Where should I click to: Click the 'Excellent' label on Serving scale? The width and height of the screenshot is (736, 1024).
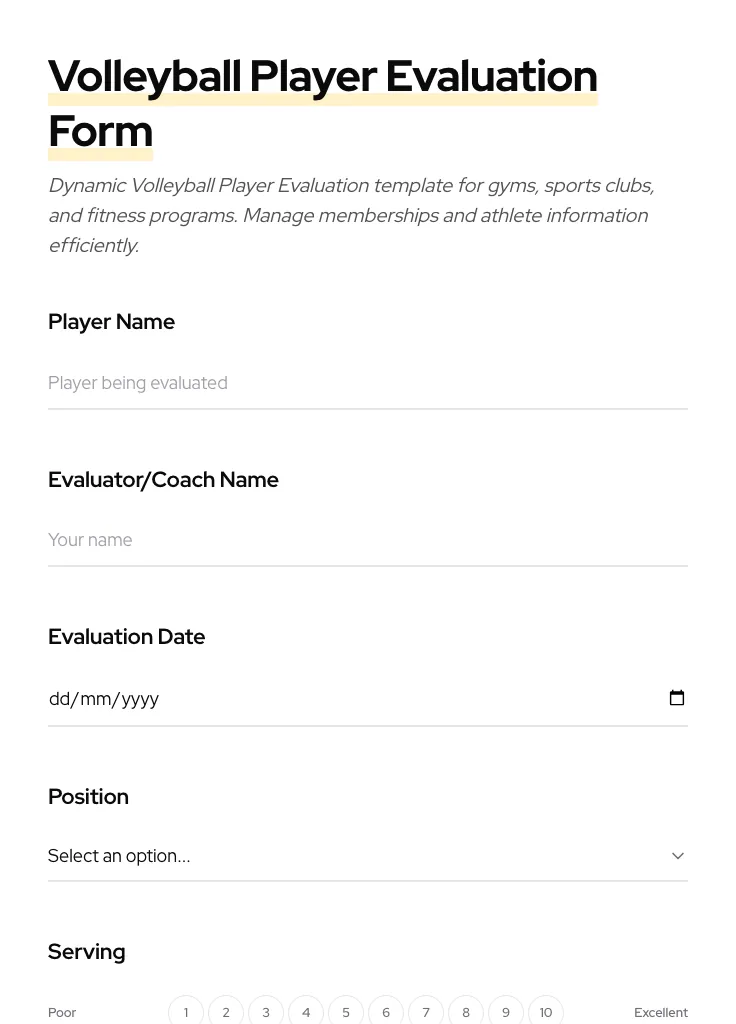click(661, 1012)
